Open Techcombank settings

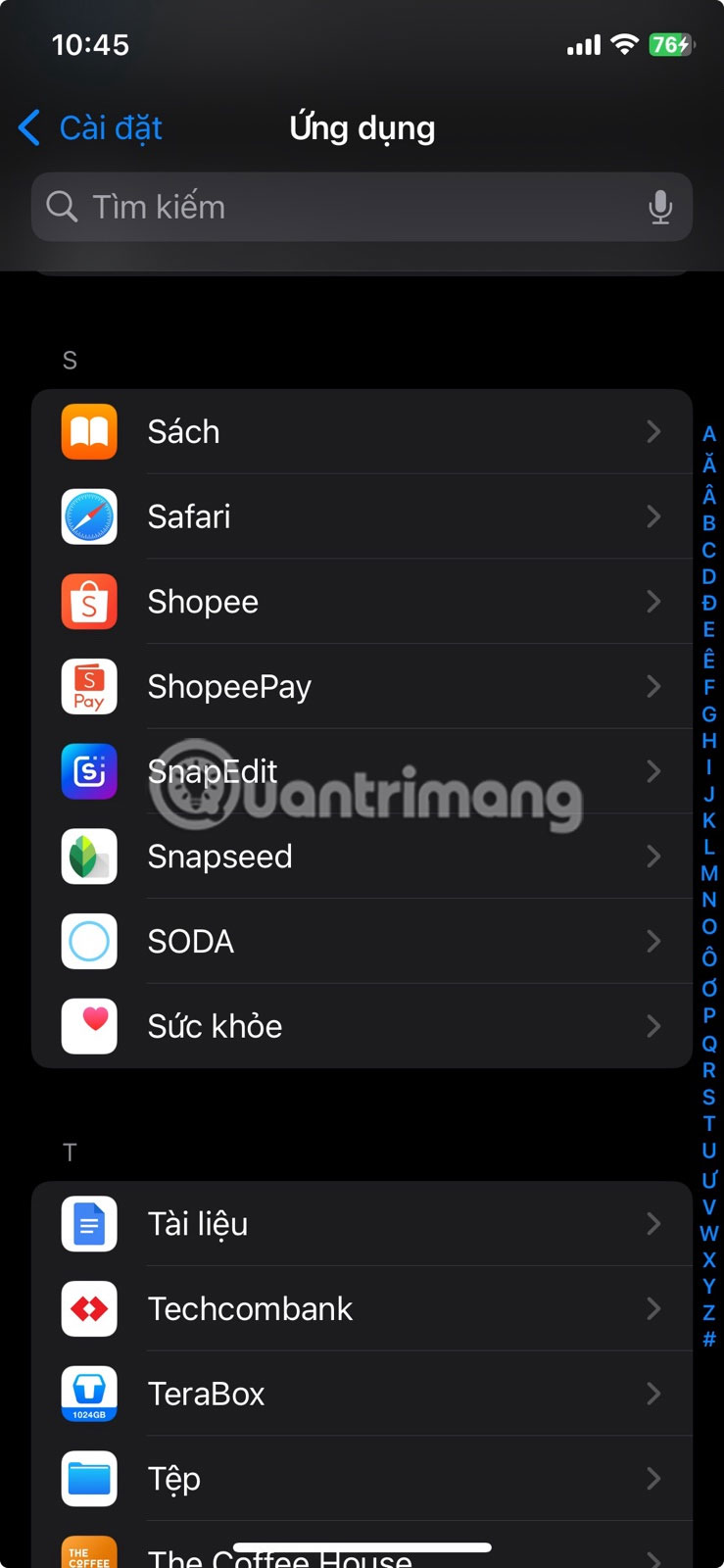click(x=362, y=1308)
